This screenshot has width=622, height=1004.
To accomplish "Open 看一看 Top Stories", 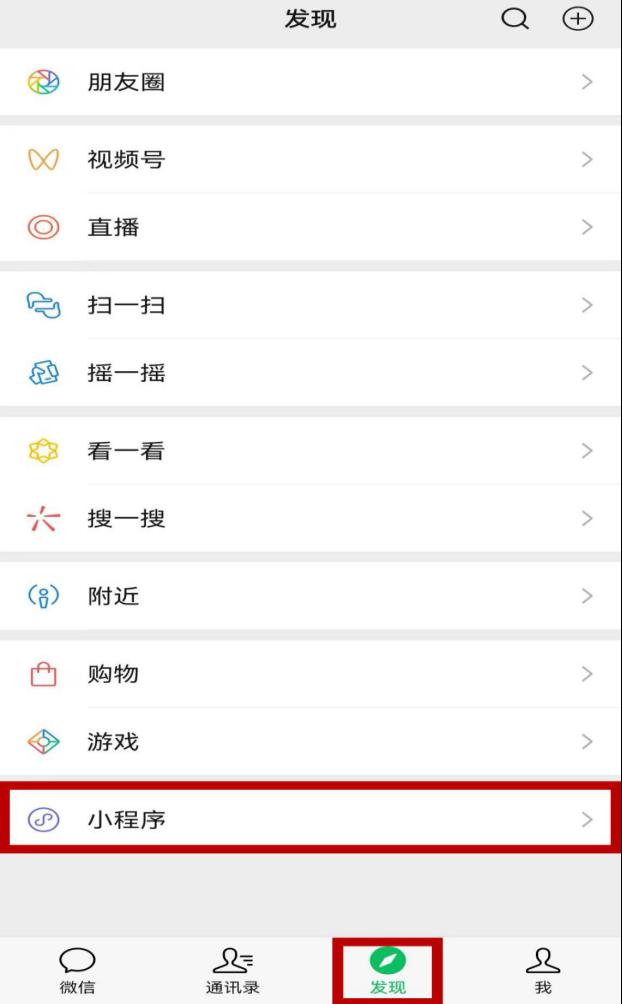I will (311, 451).
